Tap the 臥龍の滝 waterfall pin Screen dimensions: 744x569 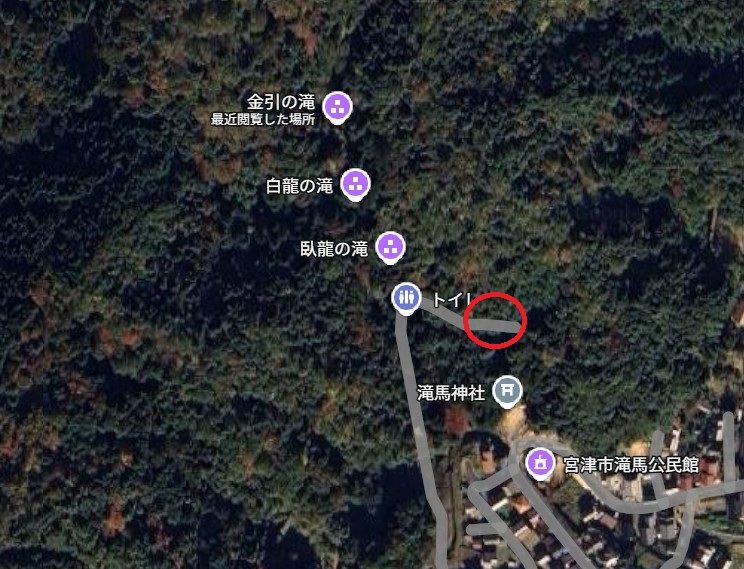pyautogui.click(x=391, y=247)
